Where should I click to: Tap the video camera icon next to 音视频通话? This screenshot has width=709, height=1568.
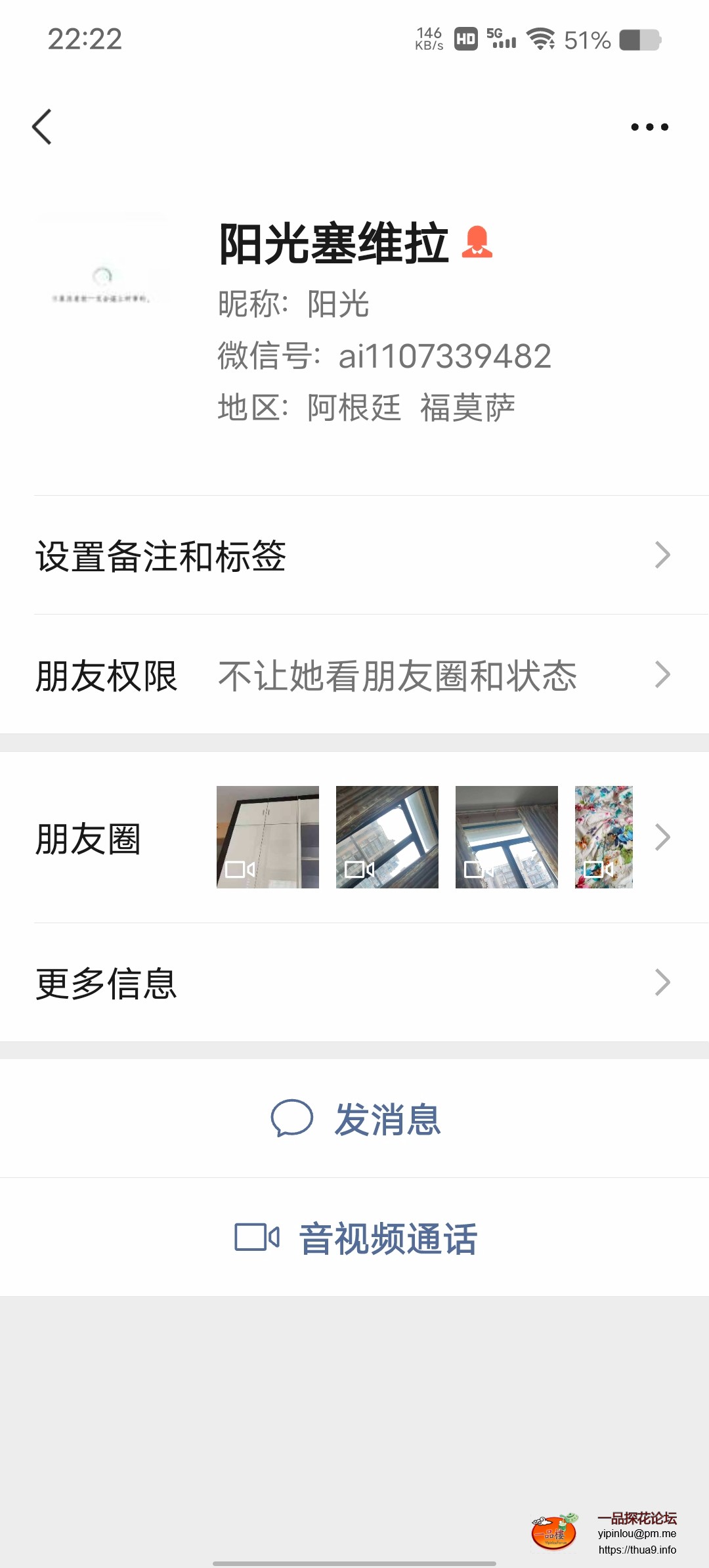pyautogui.click(x=257, y=1237)
